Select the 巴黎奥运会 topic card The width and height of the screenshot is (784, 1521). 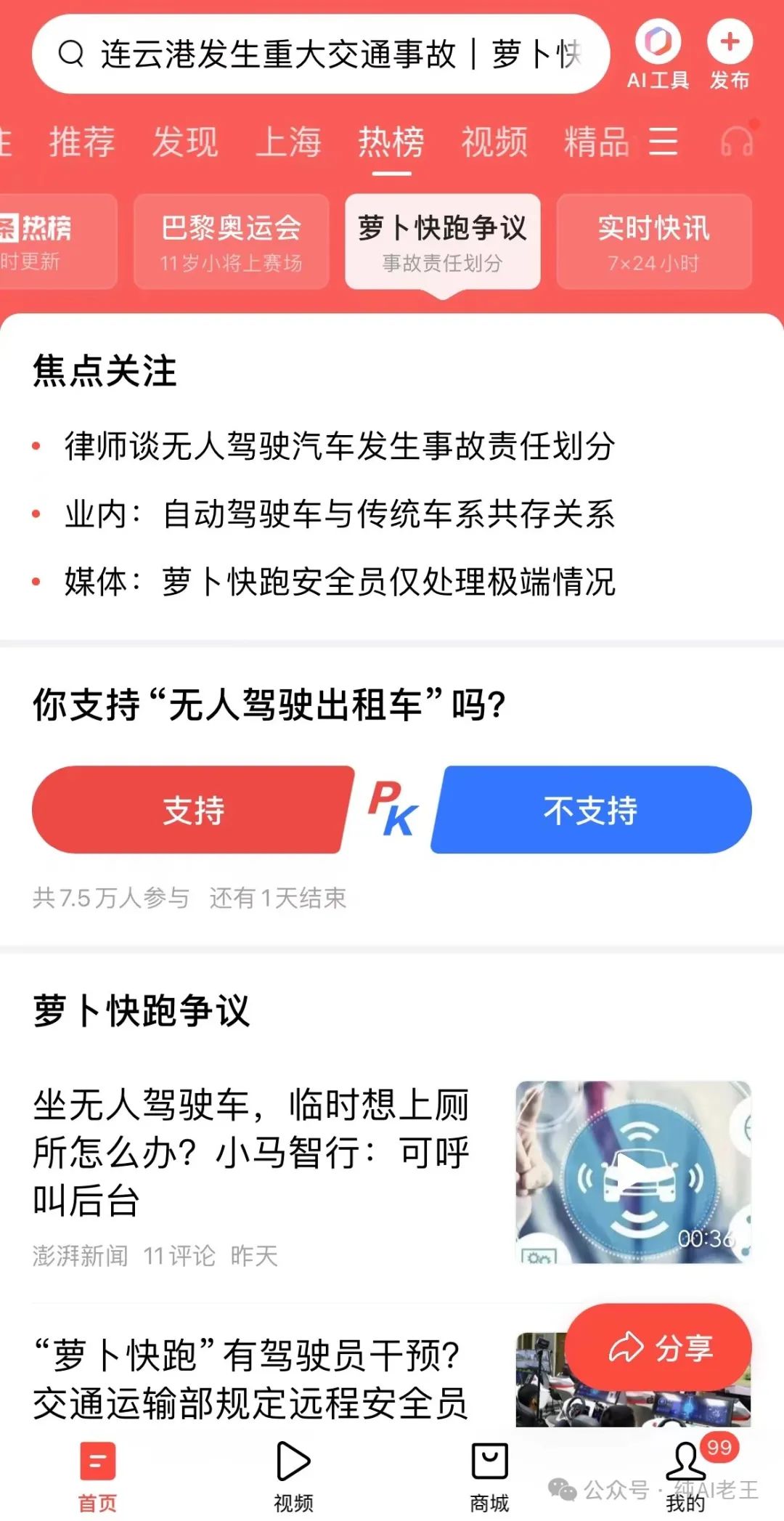231,242
